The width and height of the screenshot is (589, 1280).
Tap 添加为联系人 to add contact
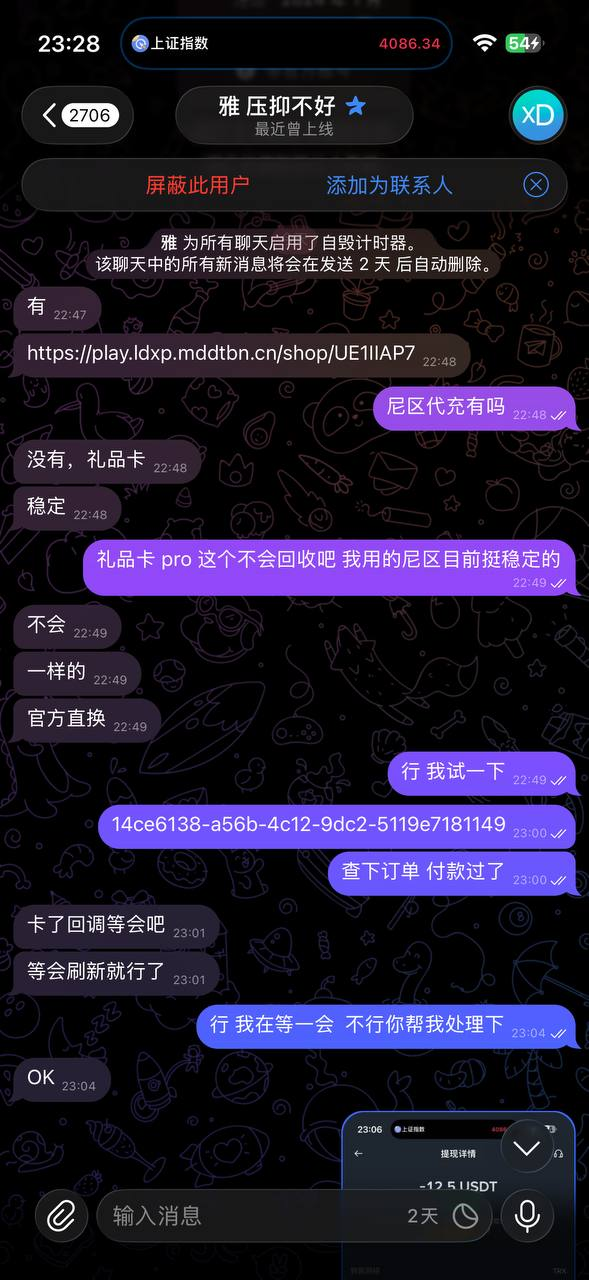pyautogui.click(x=389, y=185)
